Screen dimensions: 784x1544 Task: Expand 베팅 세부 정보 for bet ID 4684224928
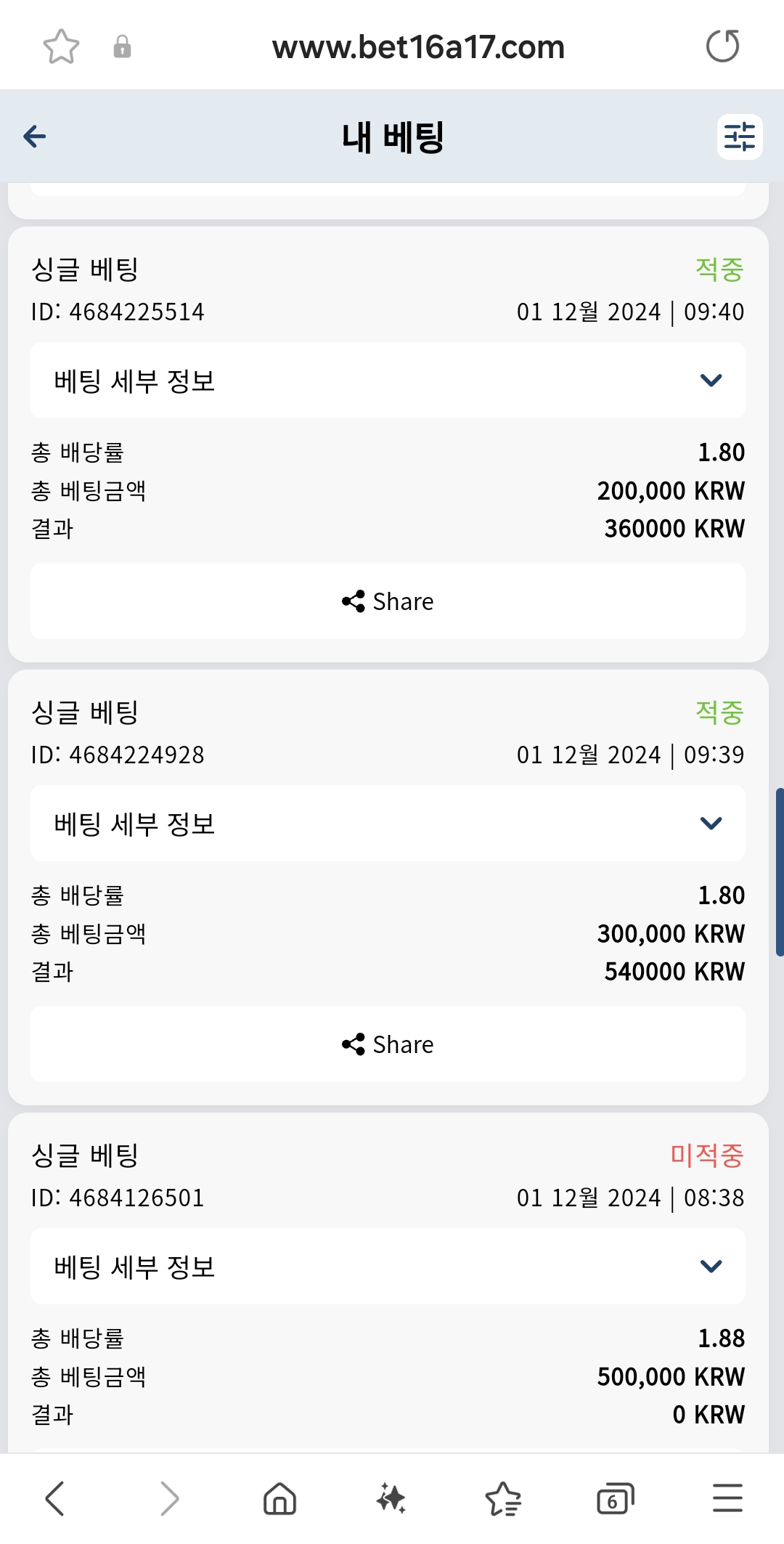(x=388, y=823)
